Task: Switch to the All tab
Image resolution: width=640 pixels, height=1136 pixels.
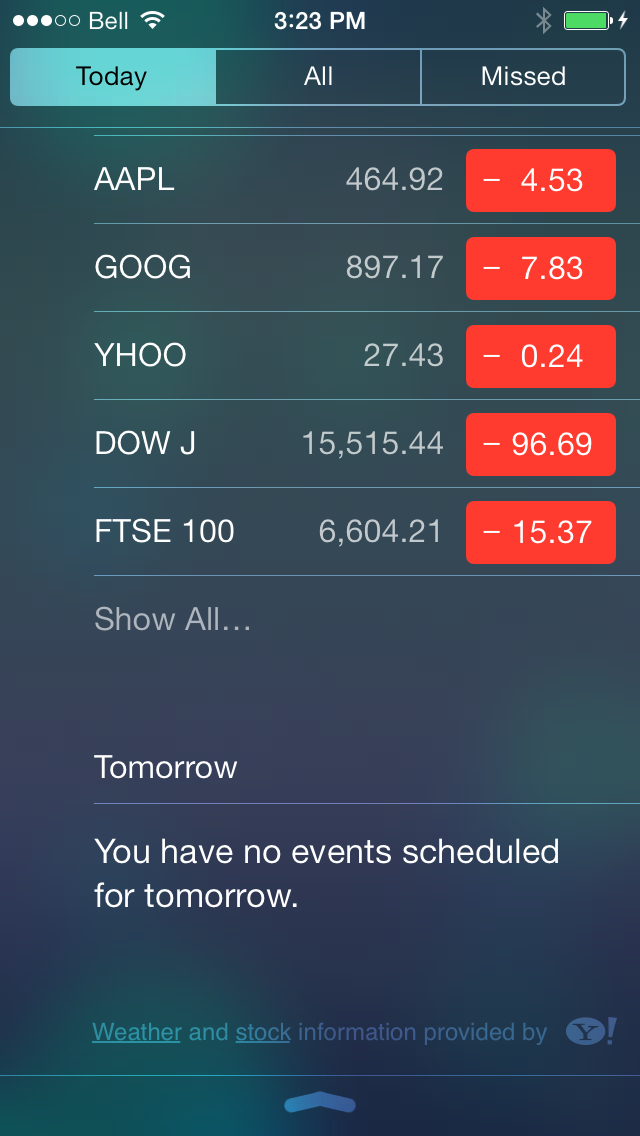Action: point(318,77)
